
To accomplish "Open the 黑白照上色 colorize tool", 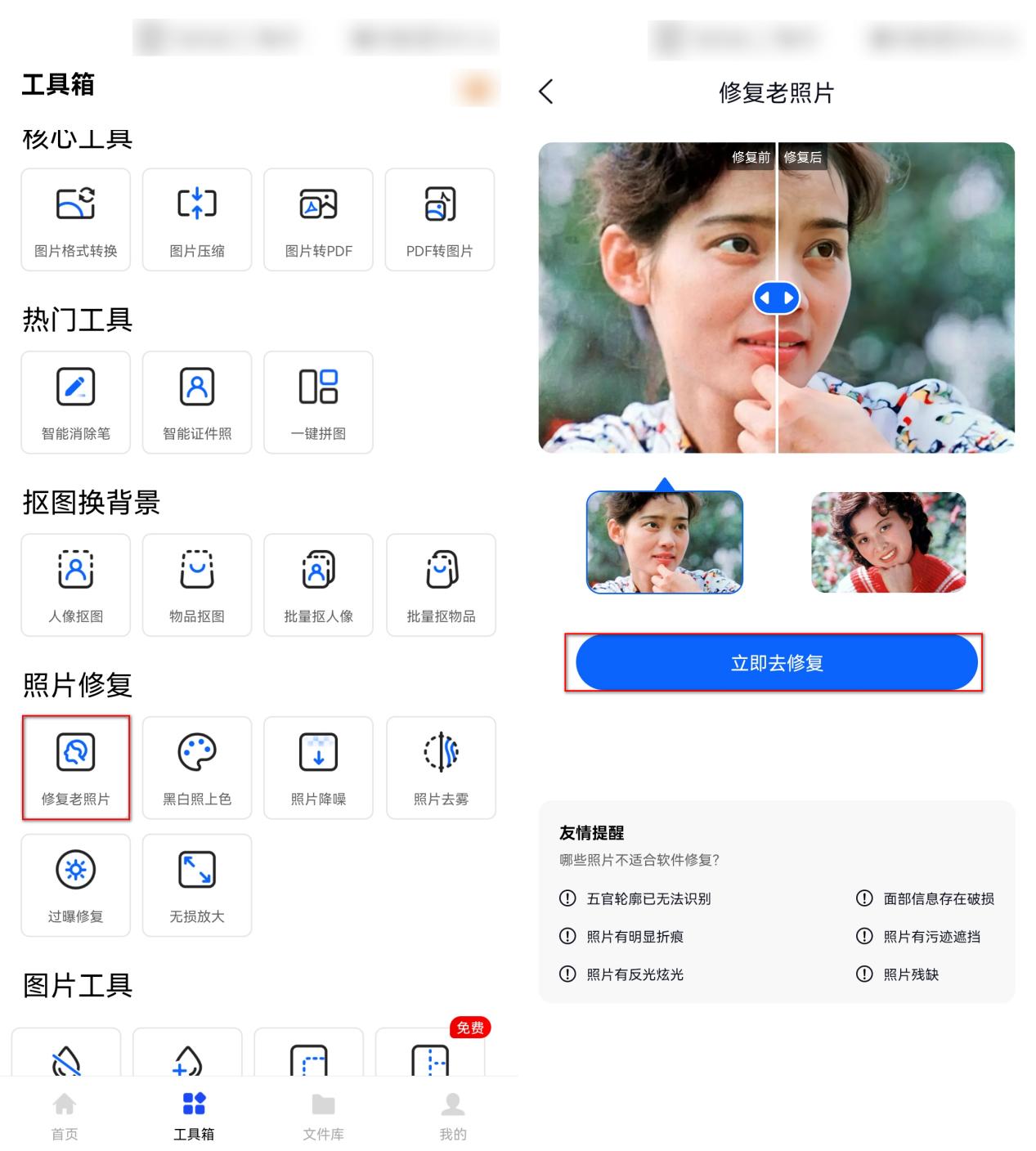I will 196,767.
